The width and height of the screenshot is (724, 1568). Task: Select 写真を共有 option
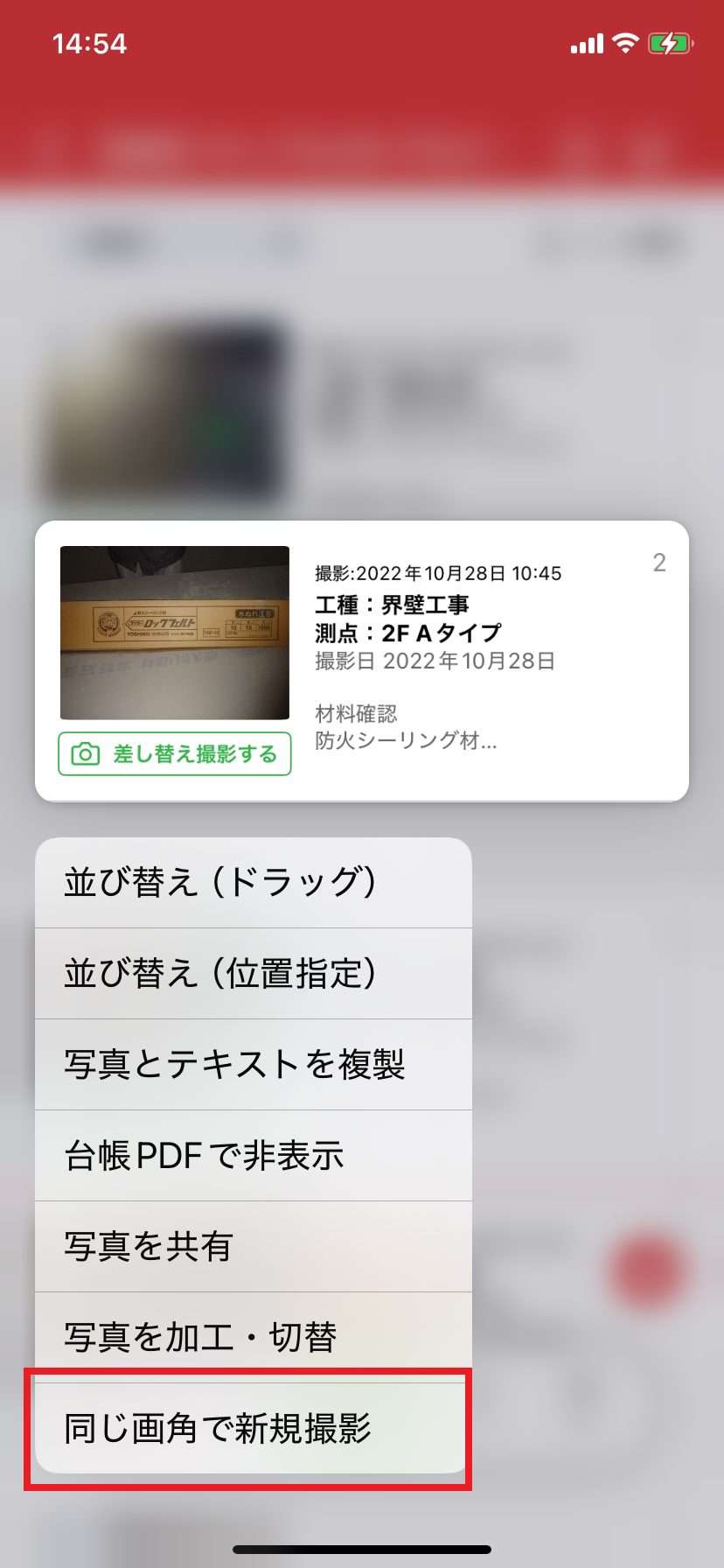pos(253,1247)
